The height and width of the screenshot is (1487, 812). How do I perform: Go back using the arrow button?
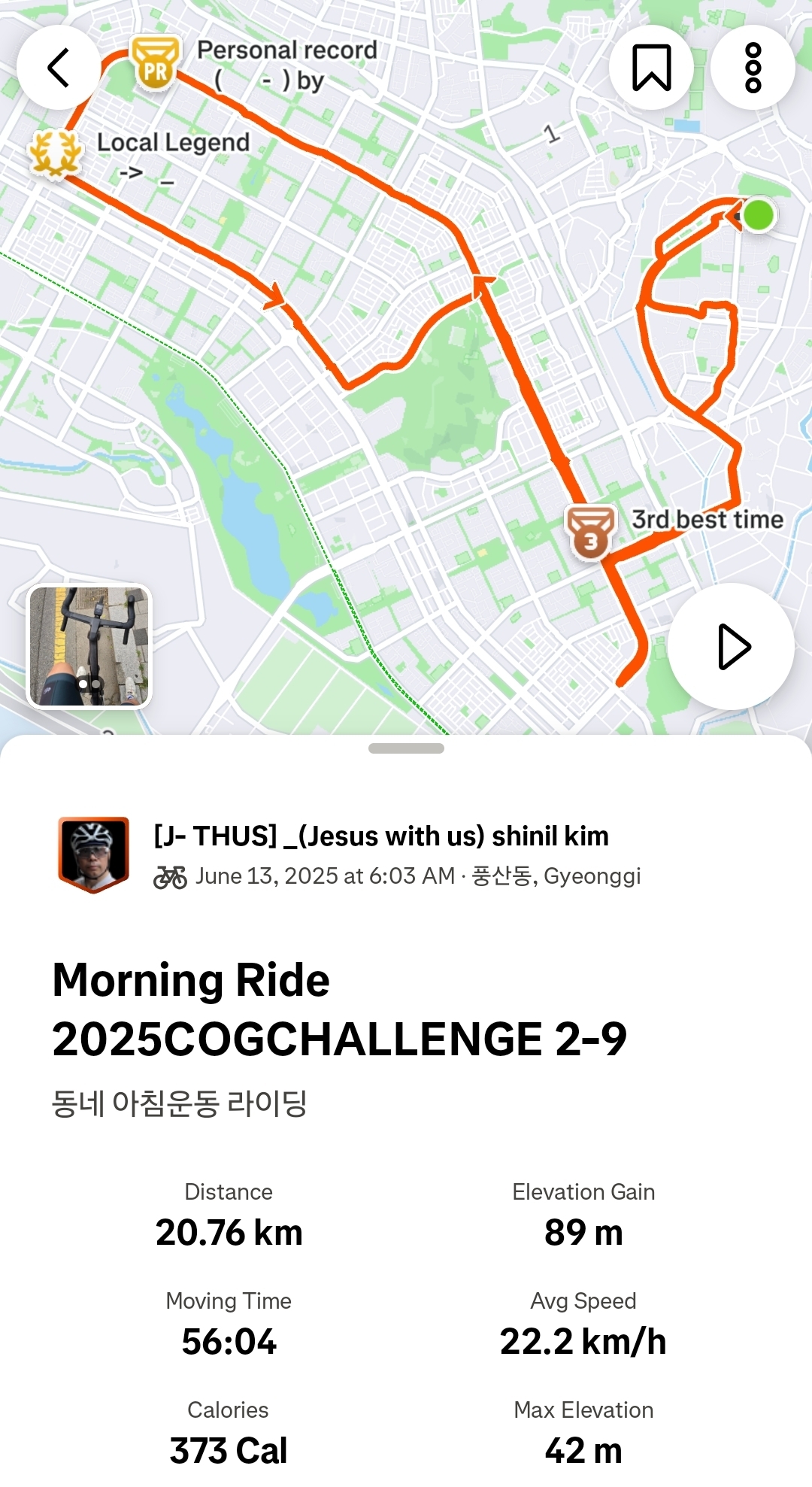tap(59, 68)
